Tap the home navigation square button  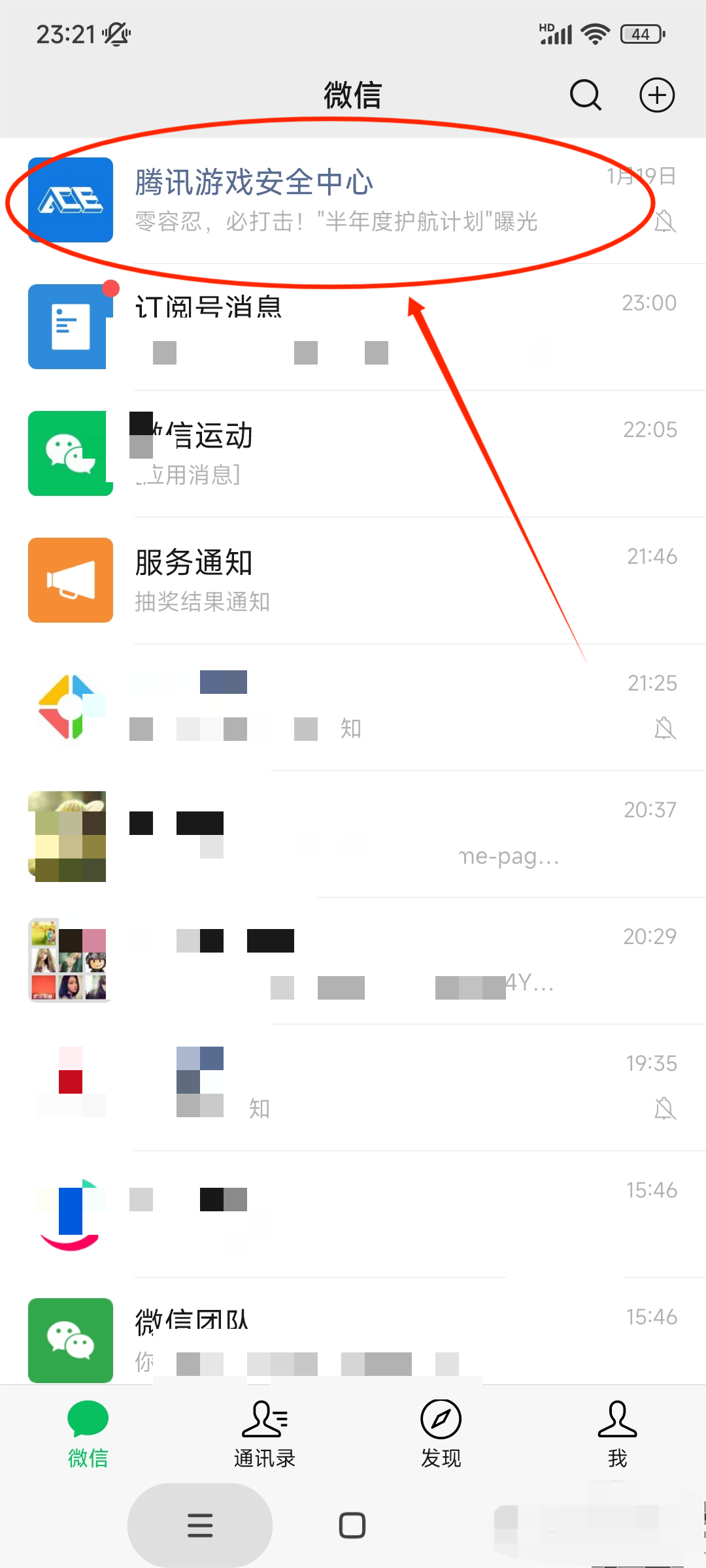[x=352, y=1527]
